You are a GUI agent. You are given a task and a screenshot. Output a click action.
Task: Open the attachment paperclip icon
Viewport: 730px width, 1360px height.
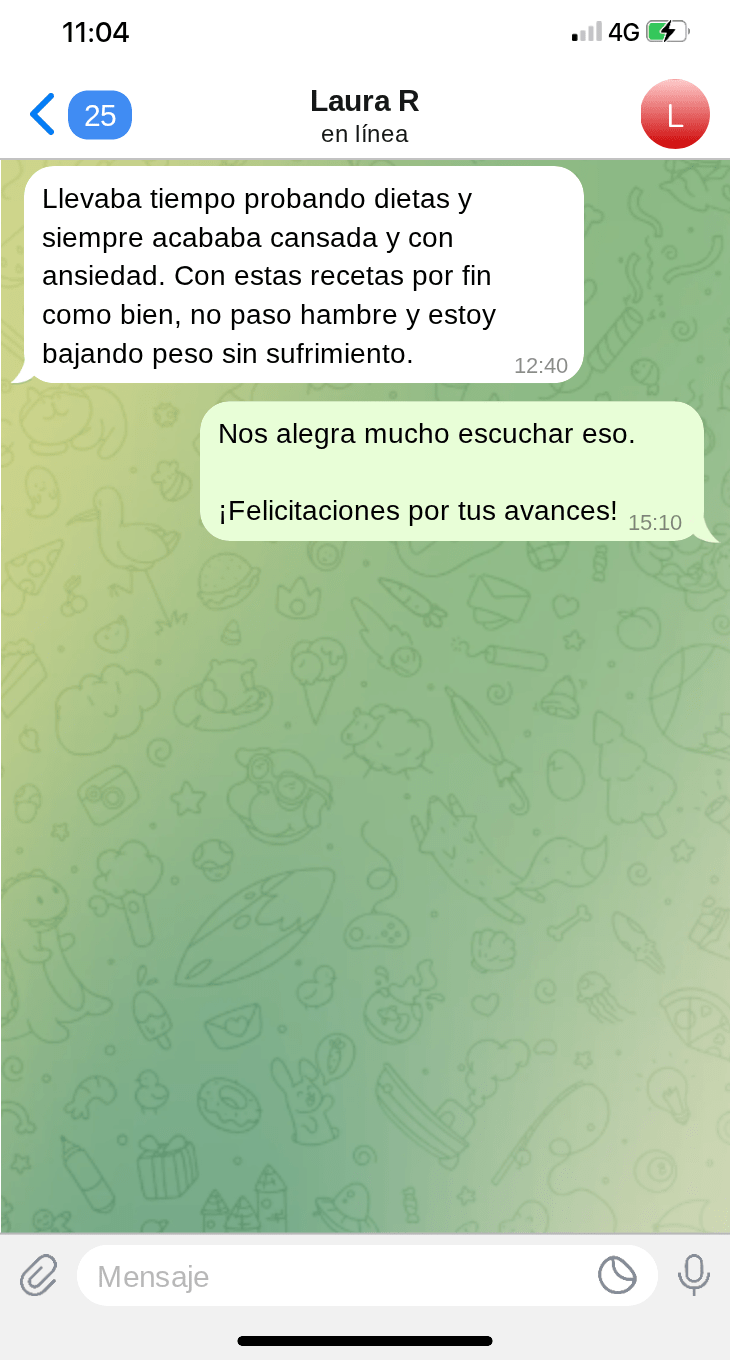click(x=38, y=1275)
